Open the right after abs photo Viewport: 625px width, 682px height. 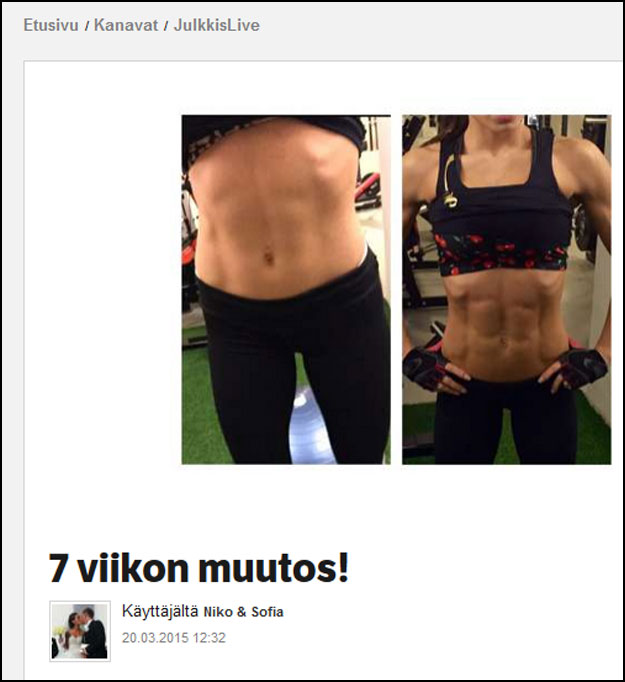pos(506,289)
